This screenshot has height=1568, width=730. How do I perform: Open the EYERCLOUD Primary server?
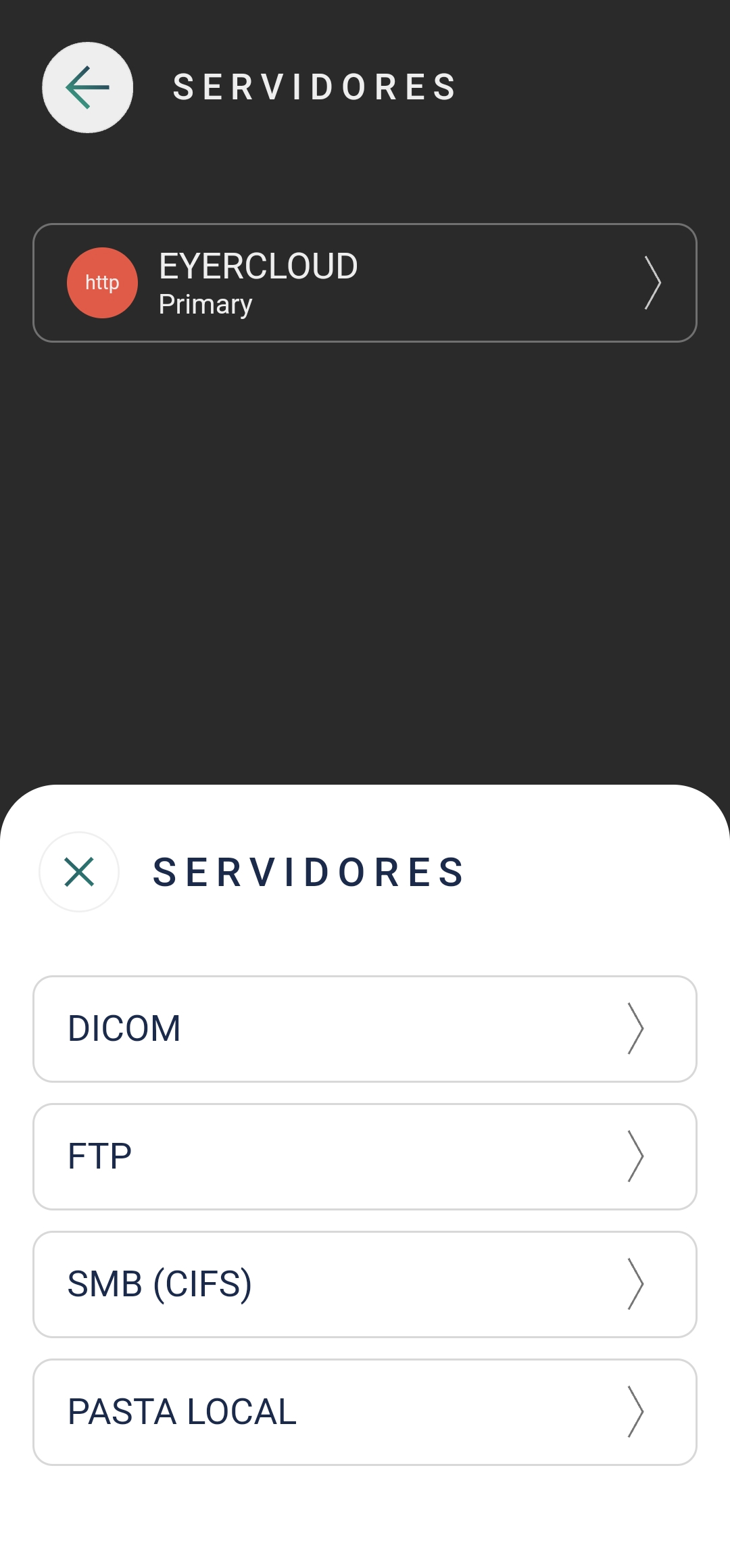click(x=365, y=283)
